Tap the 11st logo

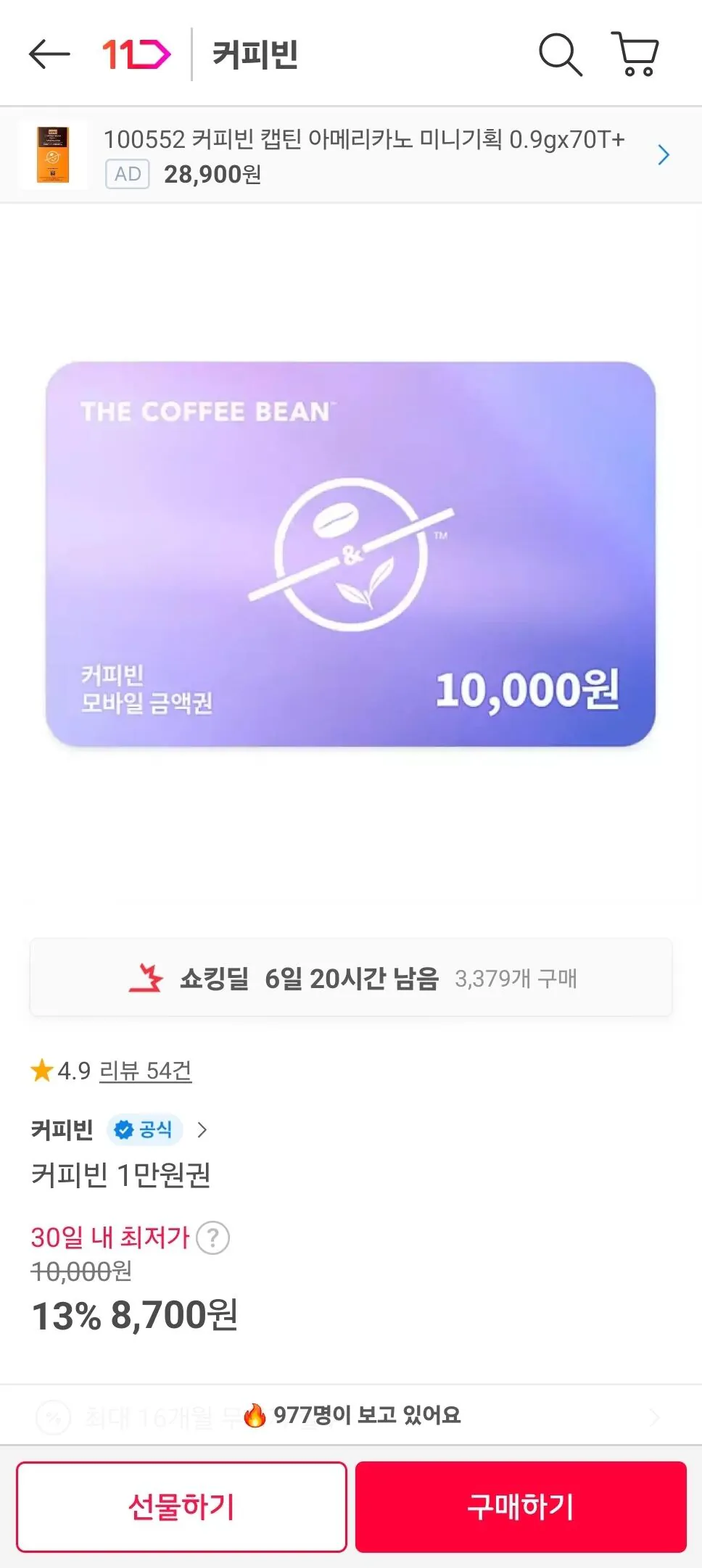click(135, 54)
